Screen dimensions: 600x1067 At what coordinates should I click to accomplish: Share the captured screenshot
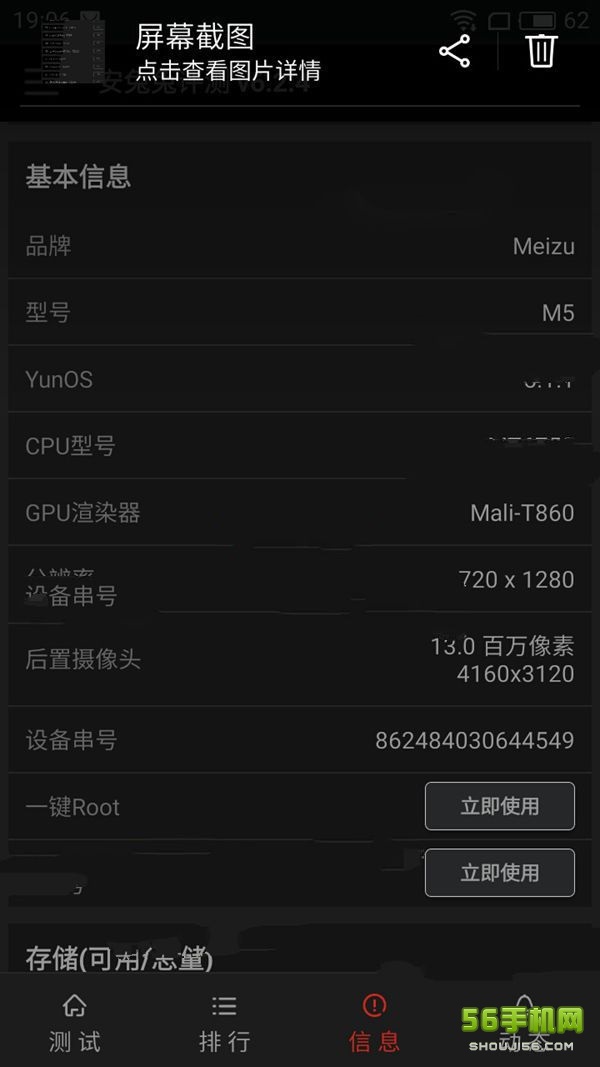pos(455,52)
